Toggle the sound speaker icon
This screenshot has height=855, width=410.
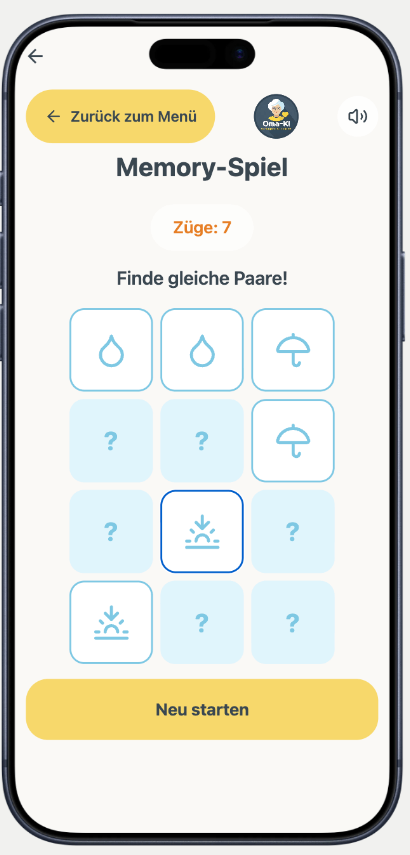[358, 116]
